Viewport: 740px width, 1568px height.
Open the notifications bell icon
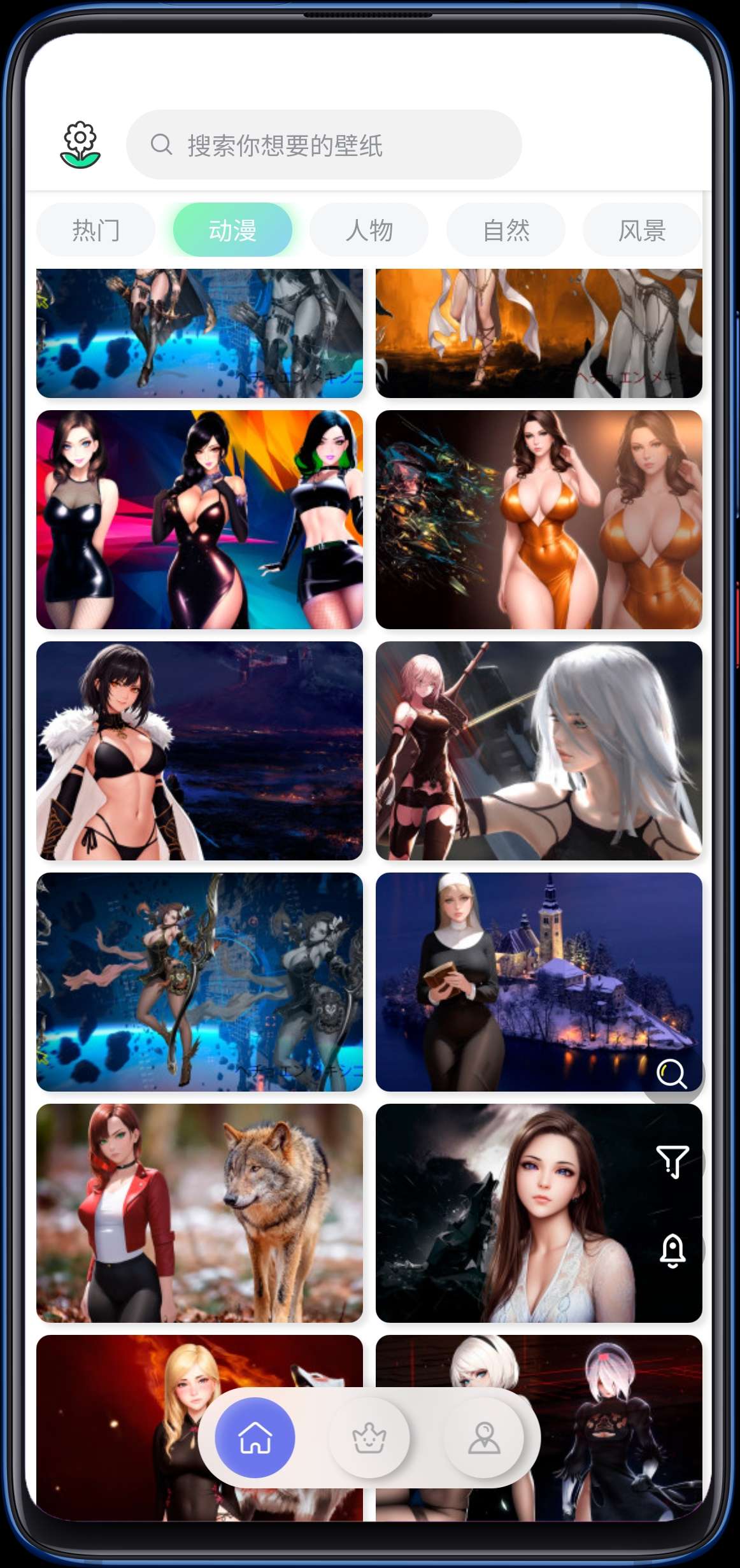click(672, 1250)
